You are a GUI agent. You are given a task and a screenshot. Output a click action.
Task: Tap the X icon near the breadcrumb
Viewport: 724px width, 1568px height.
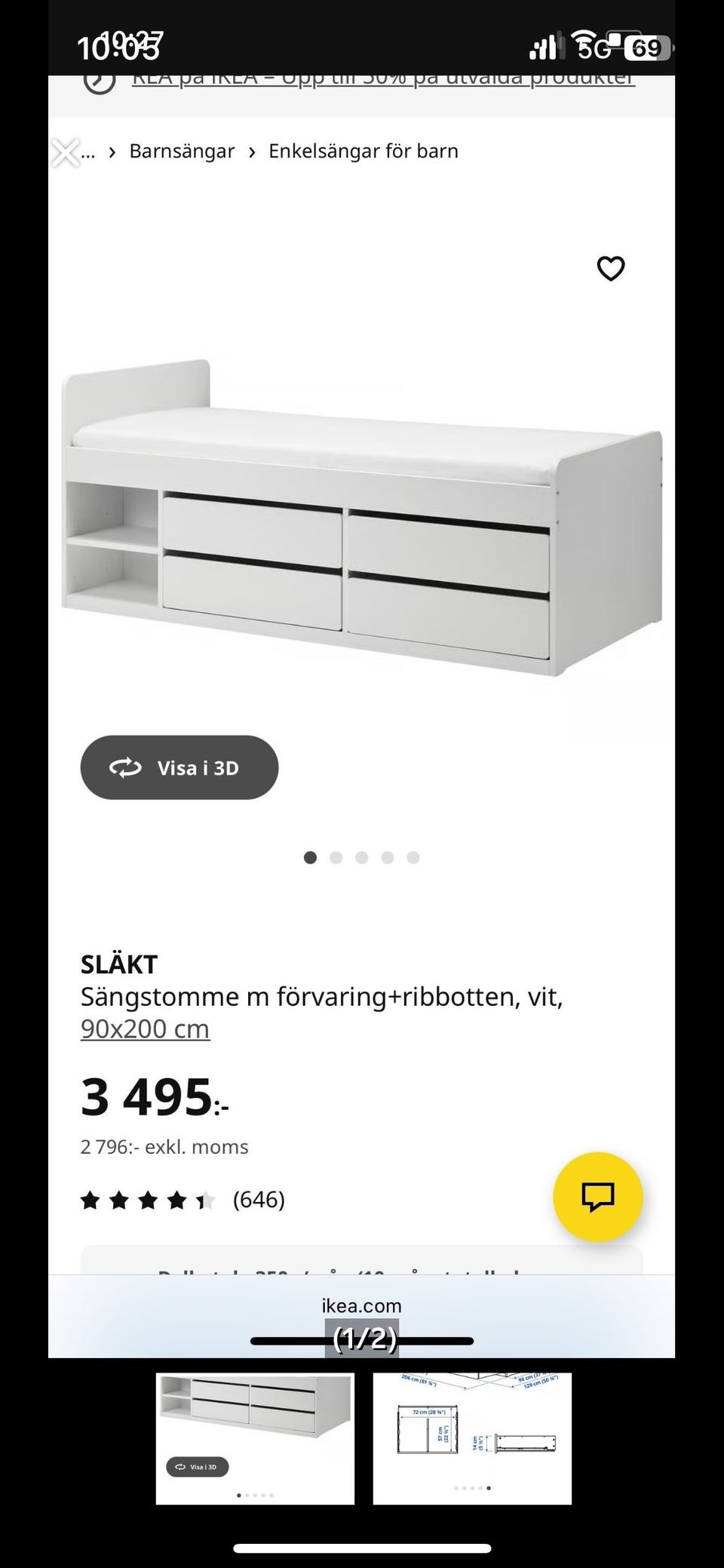tap(68, 150)
